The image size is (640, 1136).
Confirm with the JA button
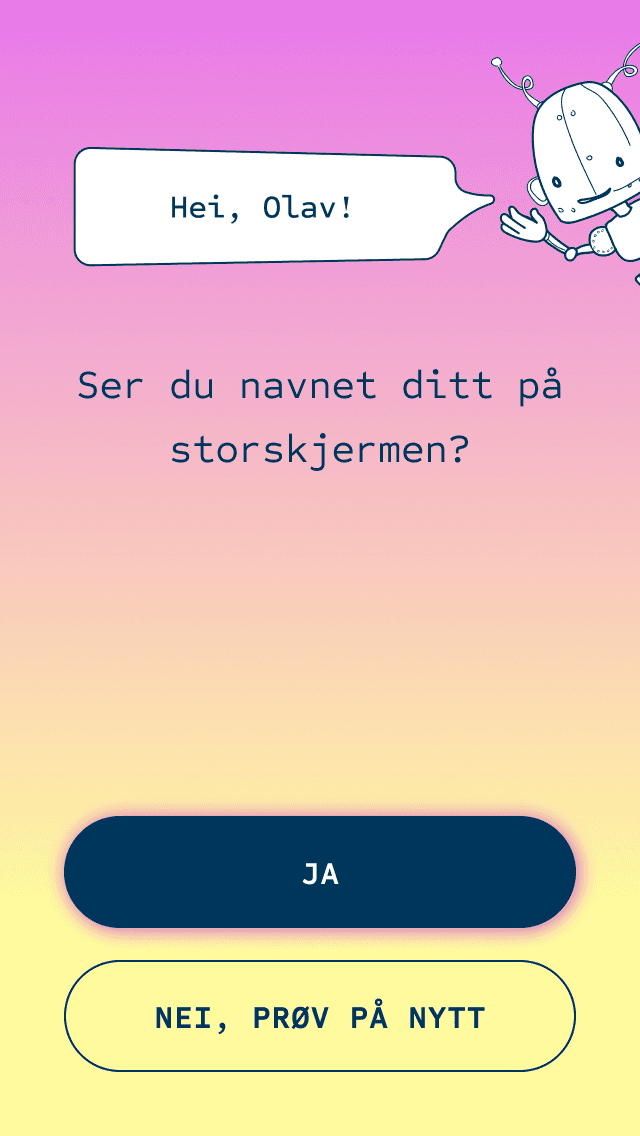coord(320,872)
